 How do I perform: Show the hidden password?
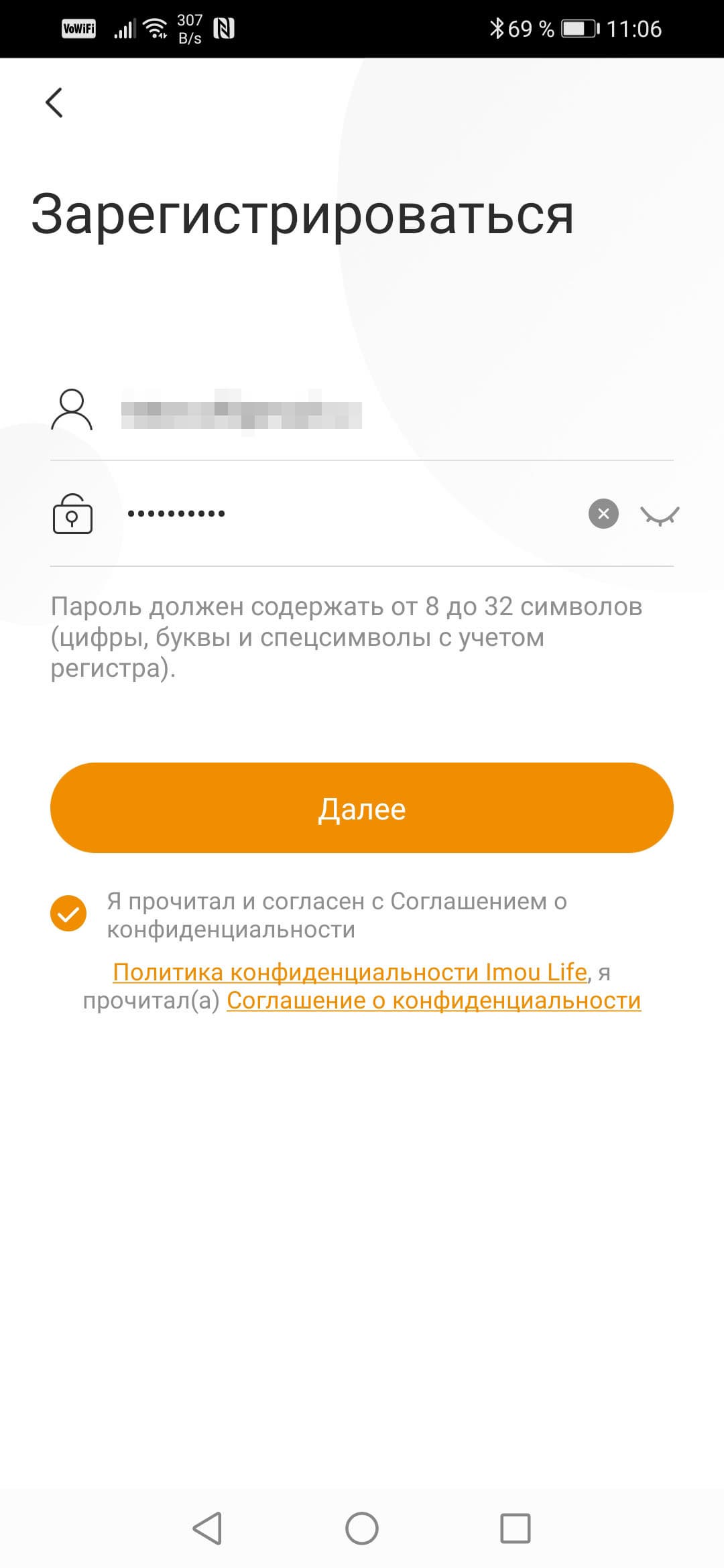point(660,515)
